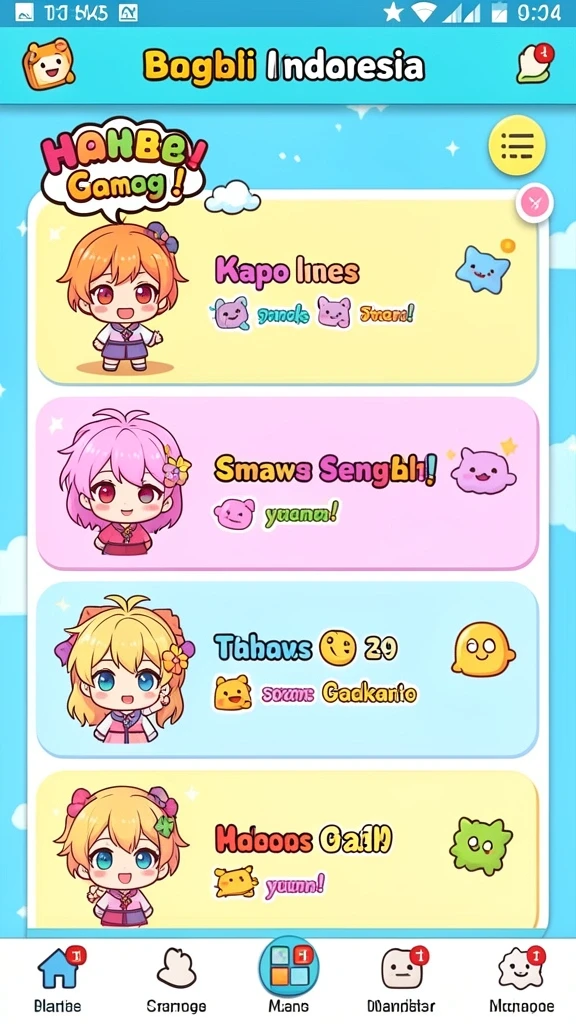Open the chat icon with red badge
The height and width of the screenshot is (1024, 576).
click(x=535, y=63)
